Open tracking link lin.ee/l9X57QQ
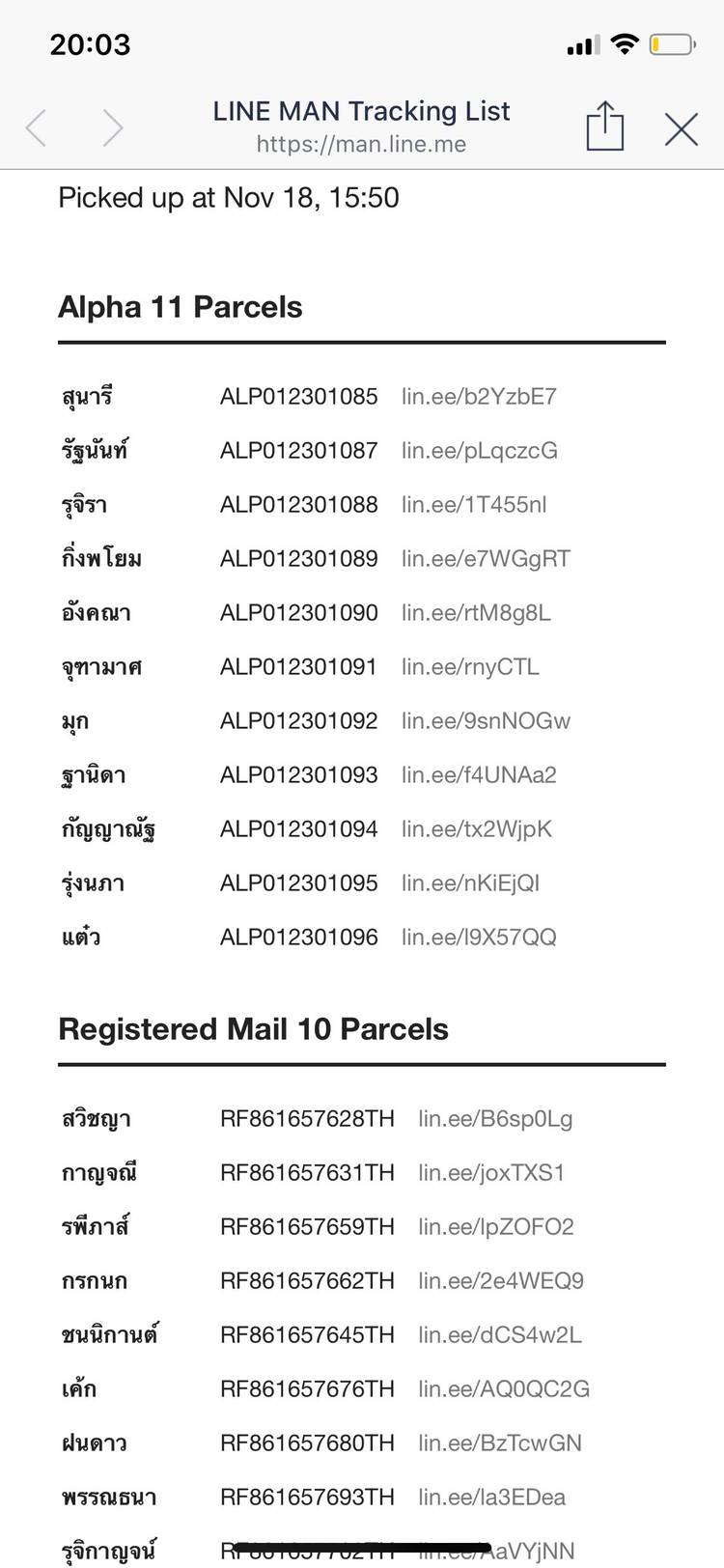This screenshot has height=1568, width=724. tap(479, 938)
